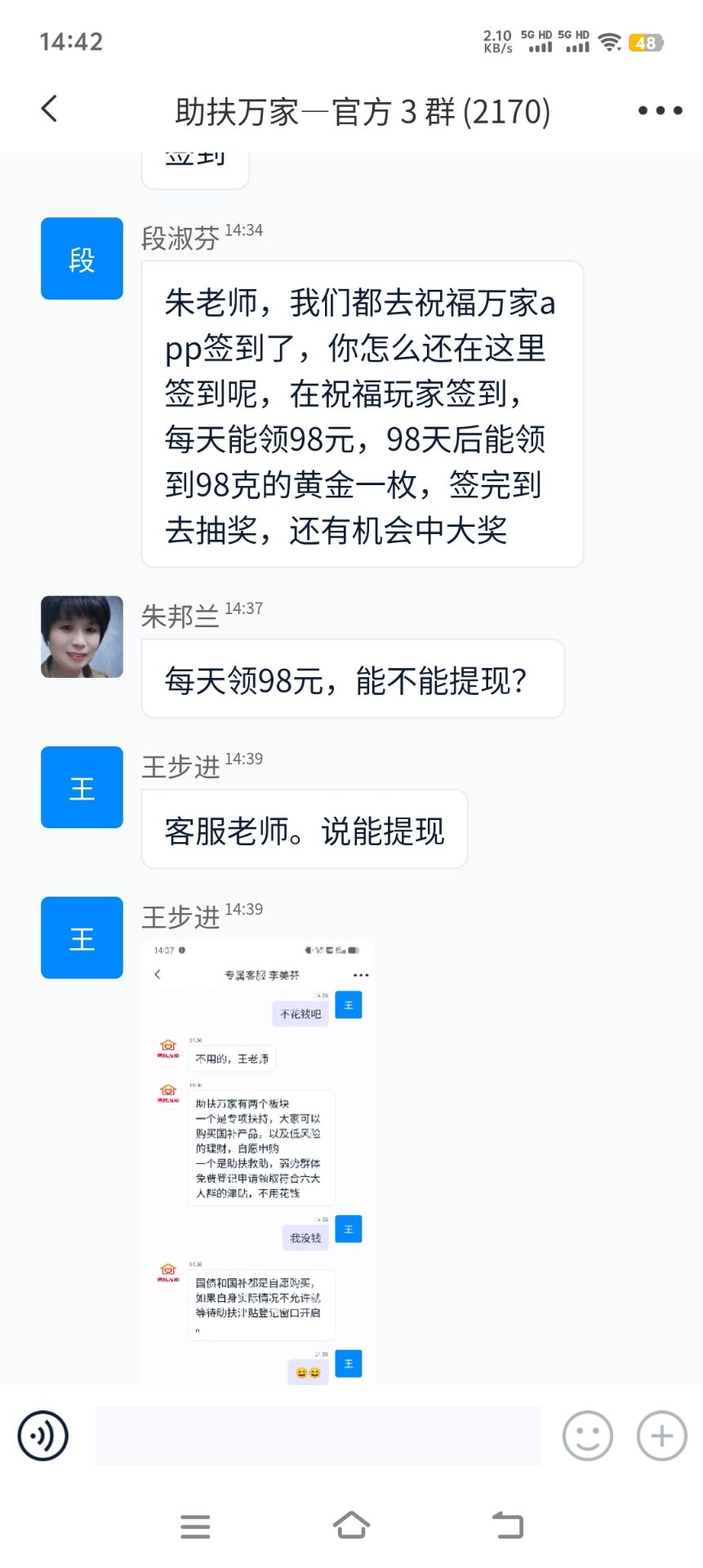Open the recent apps overview

[x=195, y=1526]
